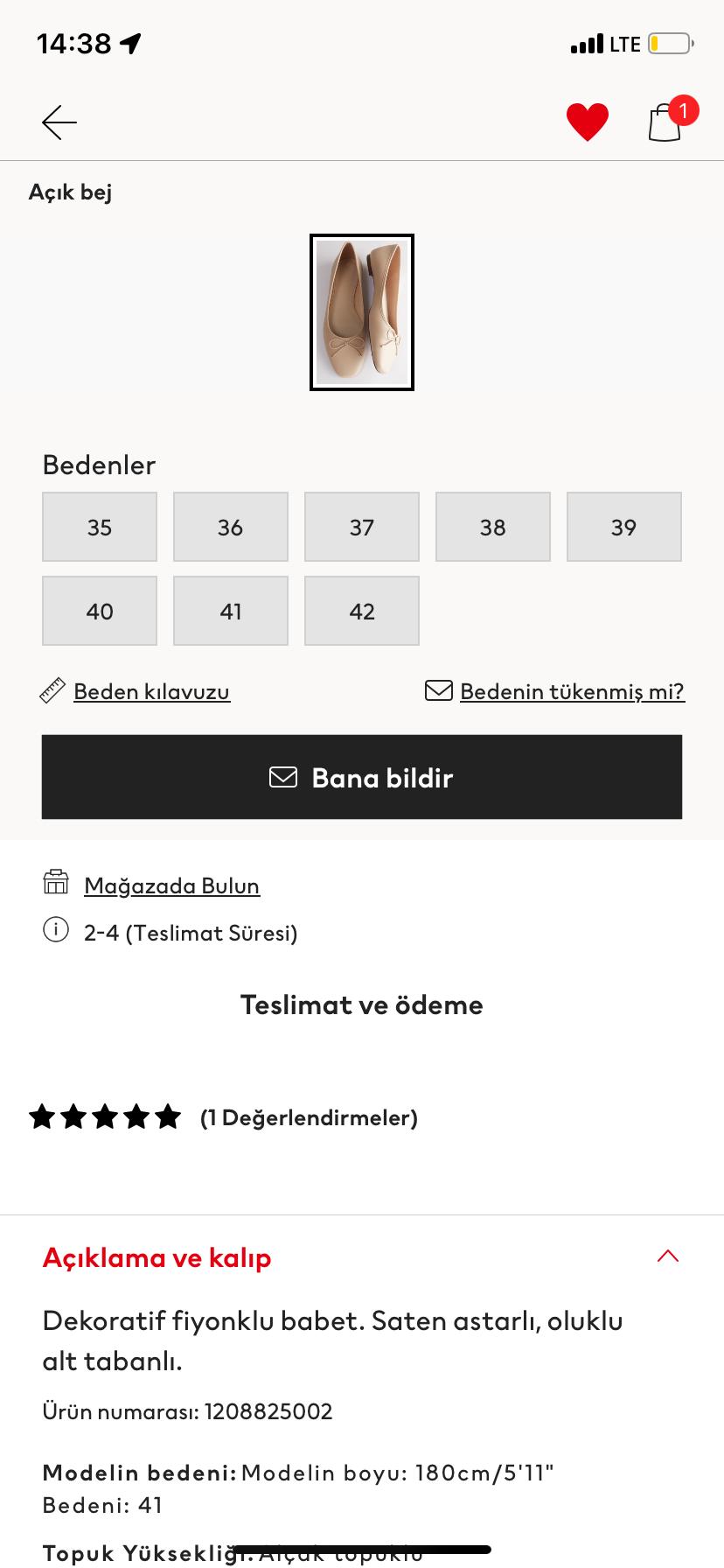The image size is (724, 1568).
Task: Pick size 40
Action: point(100,611)
